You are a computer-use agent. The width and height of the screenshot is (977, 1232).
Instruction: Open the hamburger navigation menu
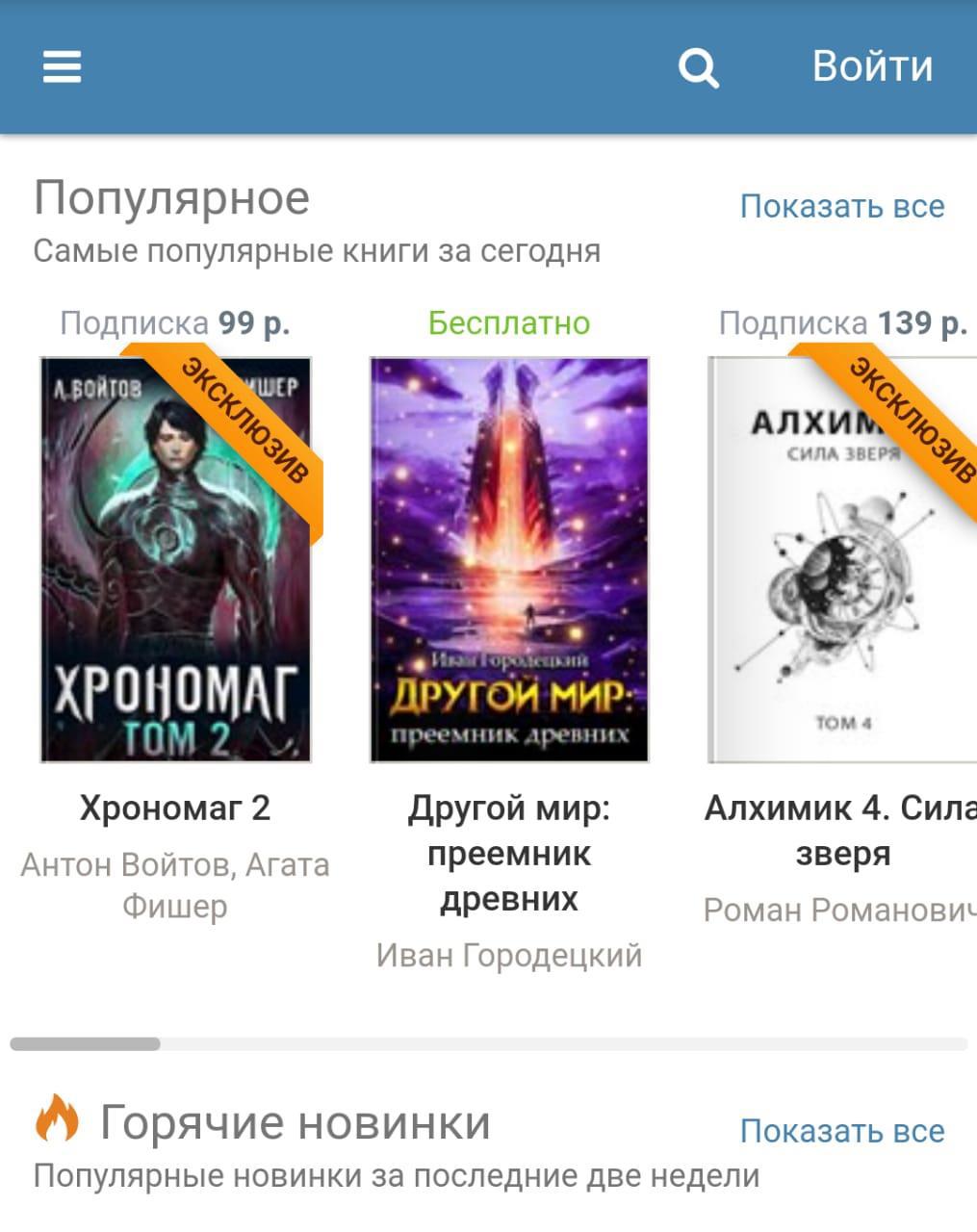point(63,67)
